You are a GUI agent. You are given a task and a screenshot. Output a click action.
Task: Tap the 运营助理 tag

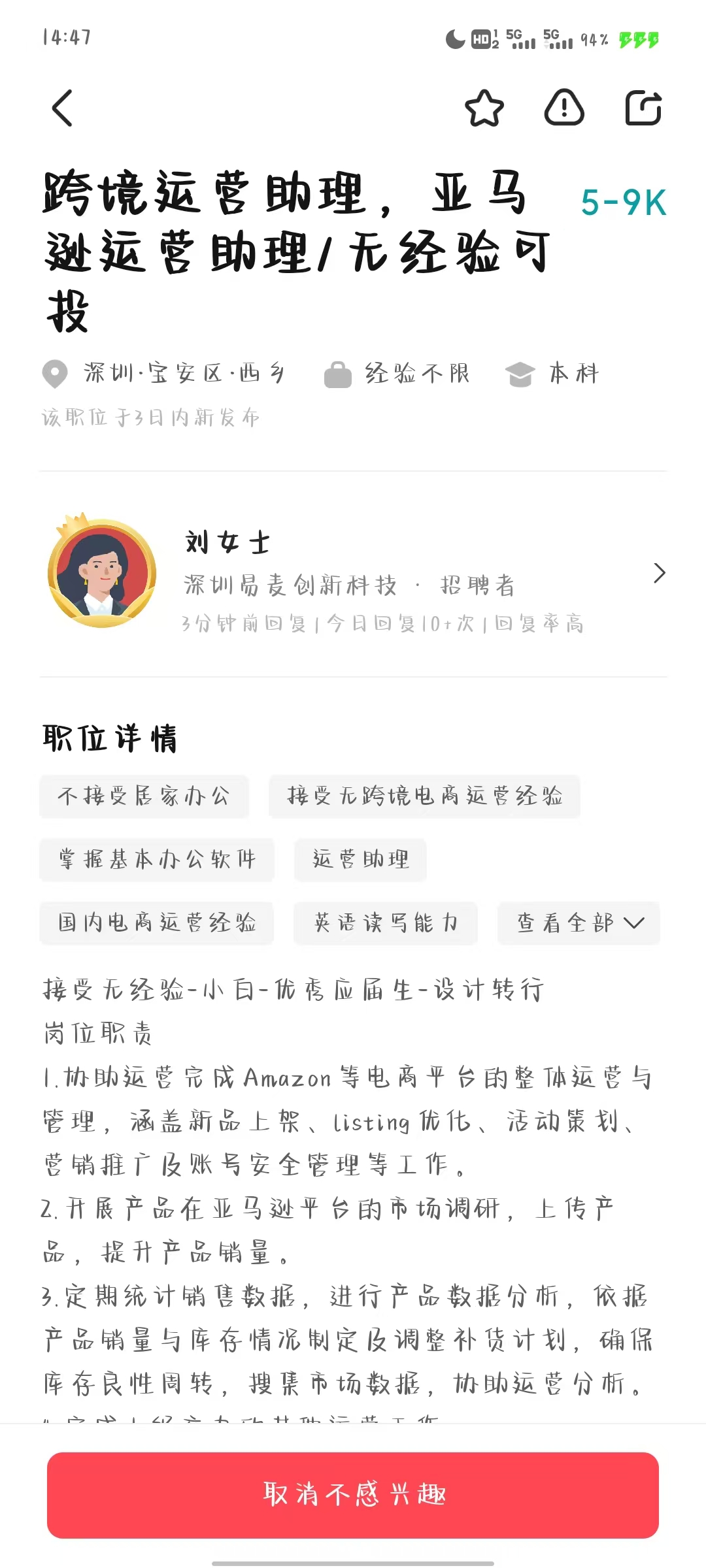coord(361,859)
